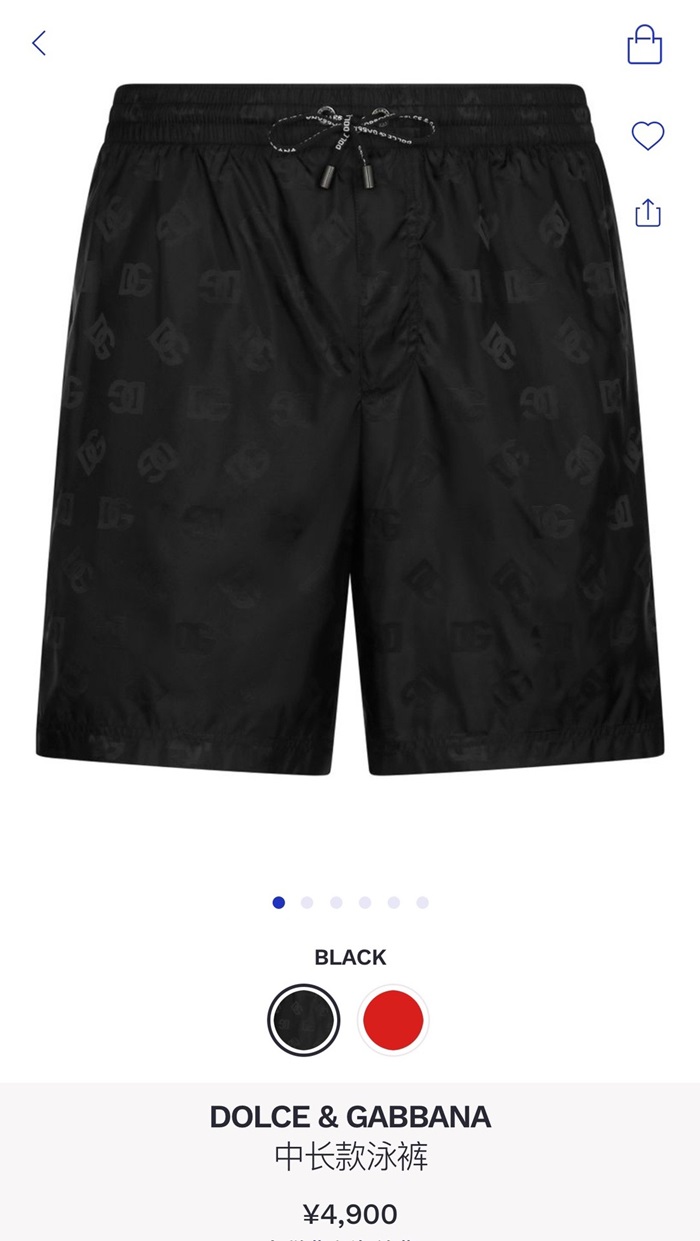This screenshot has width=700, height=1241.
Task: Add swim shorts to wishlist heart
Action: point(647,135)
